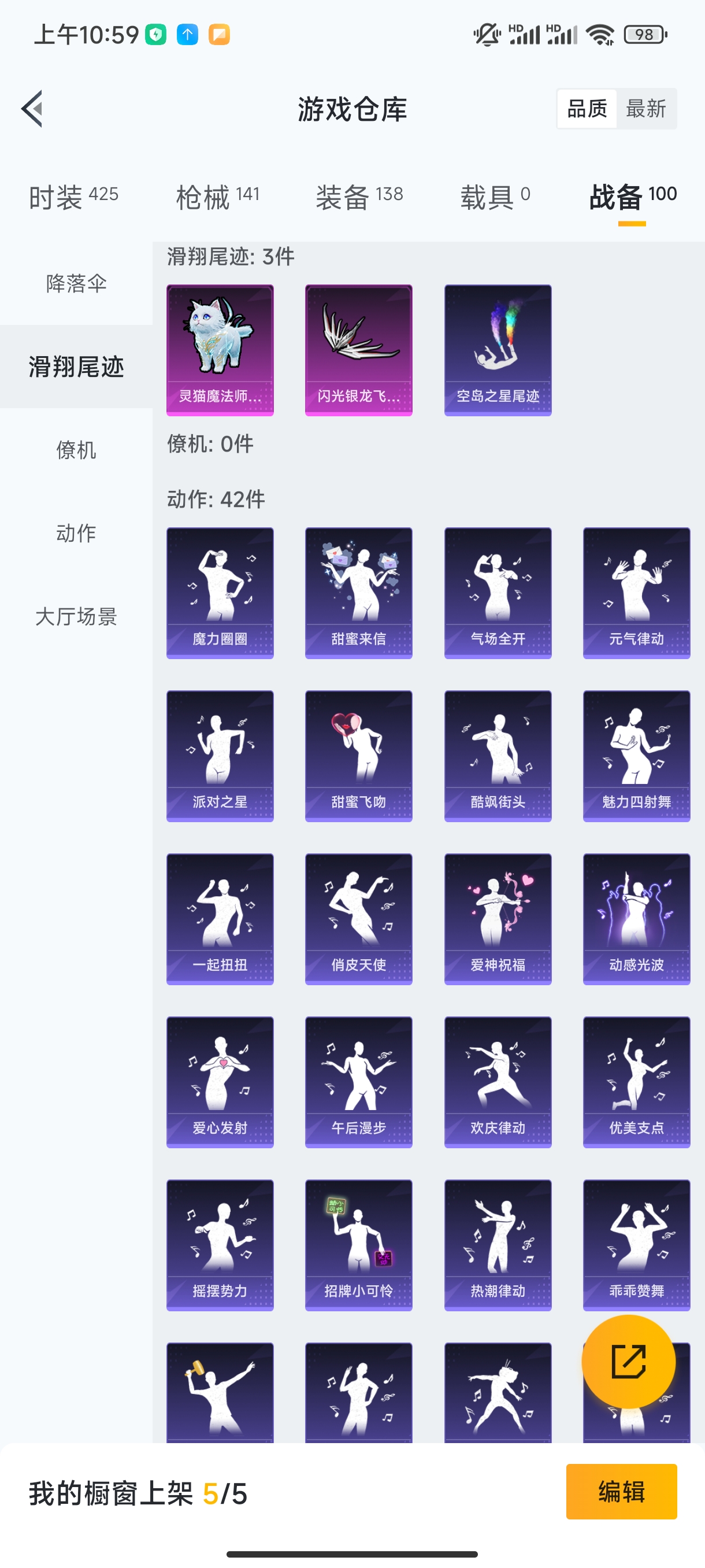The image size is (705, 1568).
Task: Jump to the 降落伞 section
Action: click(76, 284)
